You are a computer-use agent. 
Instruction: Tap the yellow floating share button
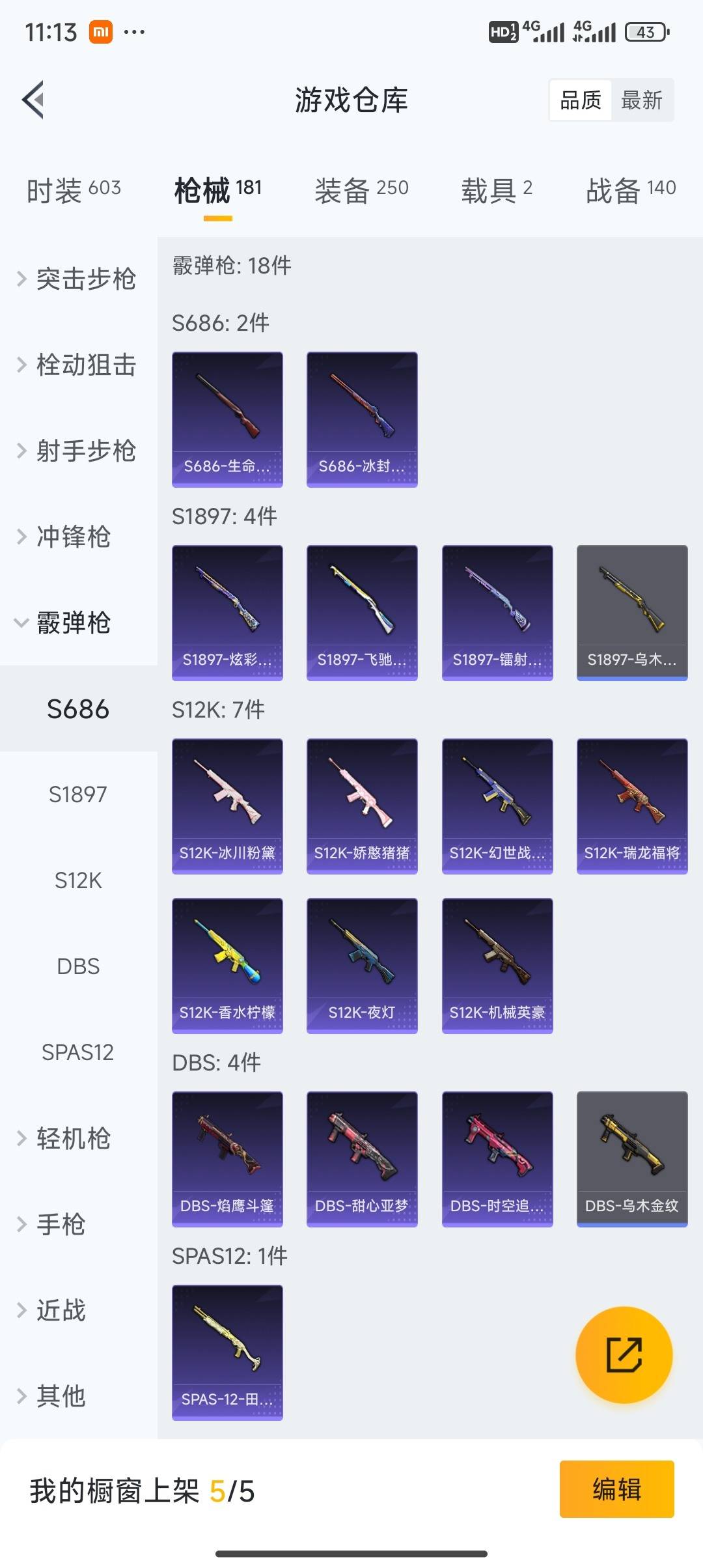[x=624, y=1355]
